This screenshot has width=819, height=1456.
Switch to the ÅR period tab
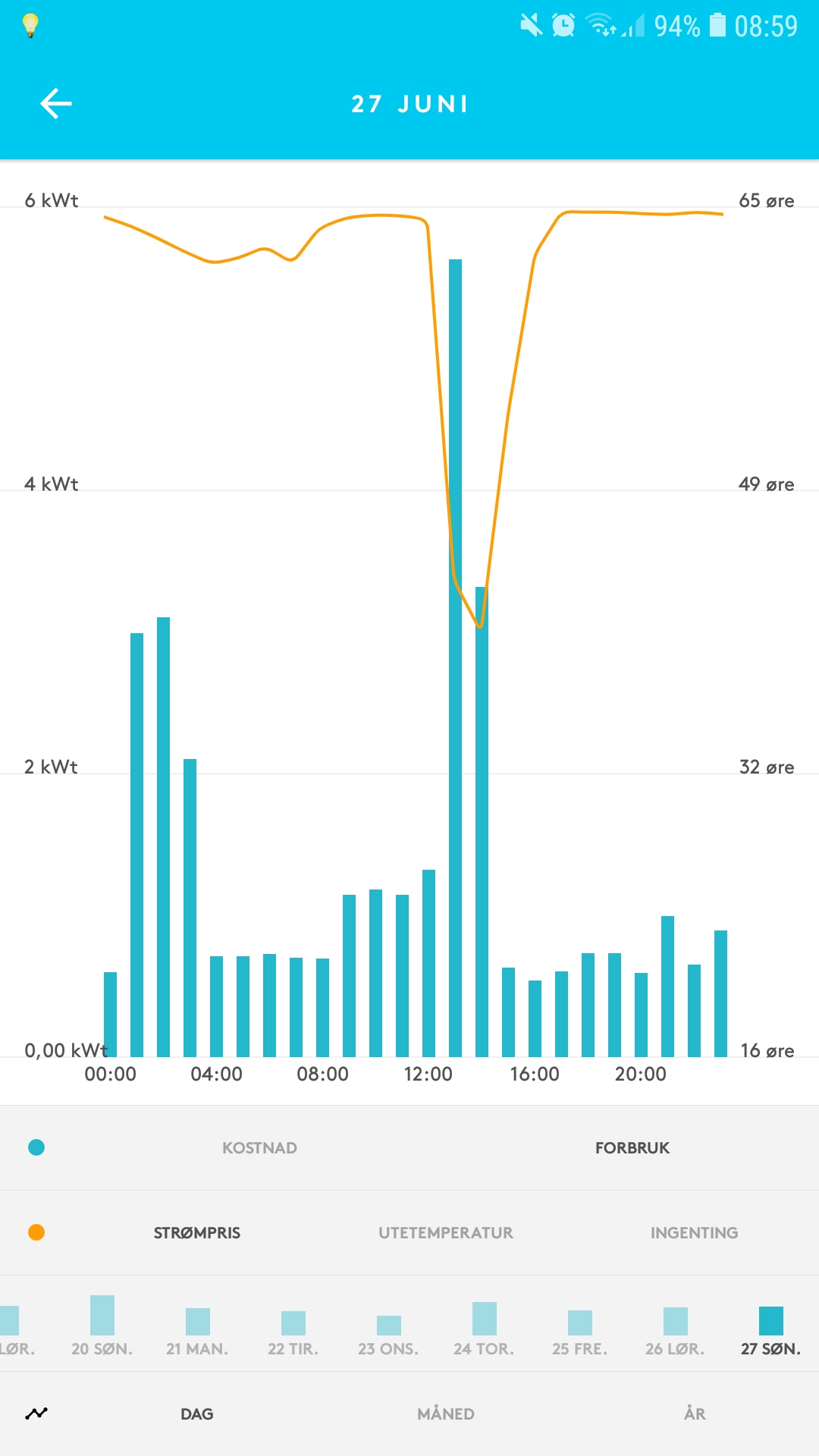695,1413
